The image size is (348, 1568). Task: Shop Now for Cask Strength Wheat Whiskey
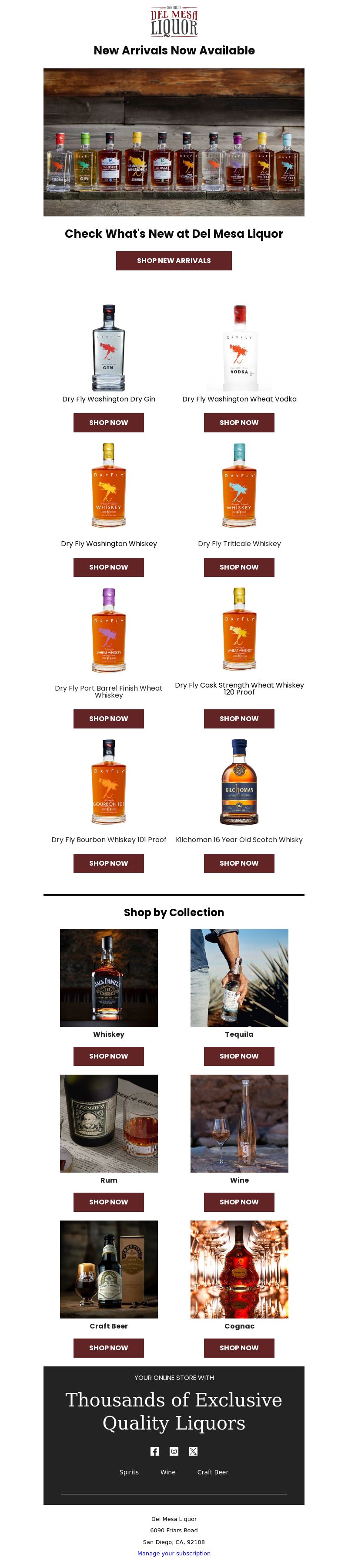[x=238, y=718]
